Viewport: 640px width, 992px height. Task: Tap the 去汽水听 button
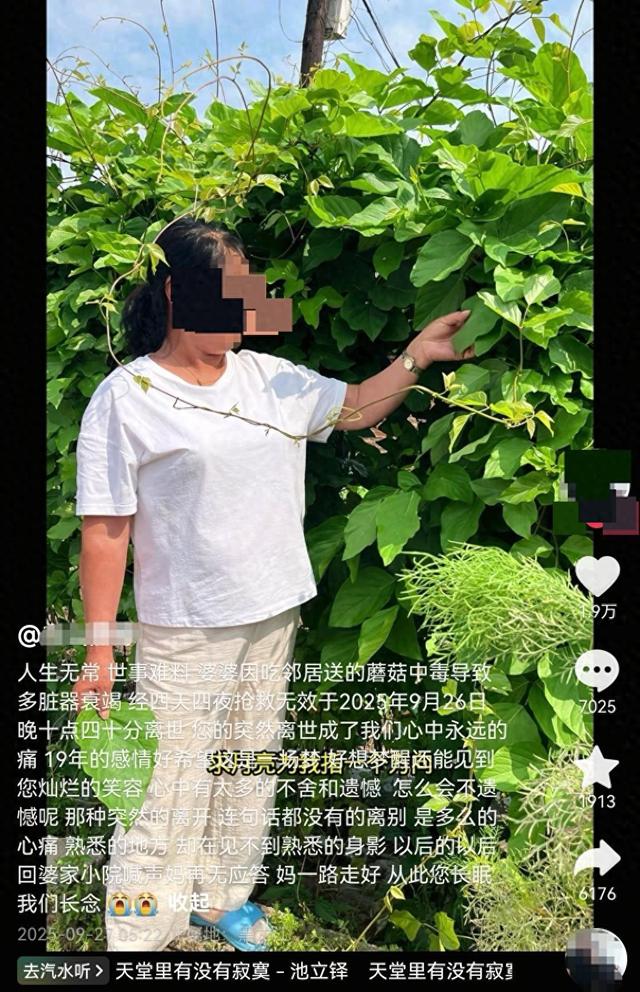pos(63,970)
